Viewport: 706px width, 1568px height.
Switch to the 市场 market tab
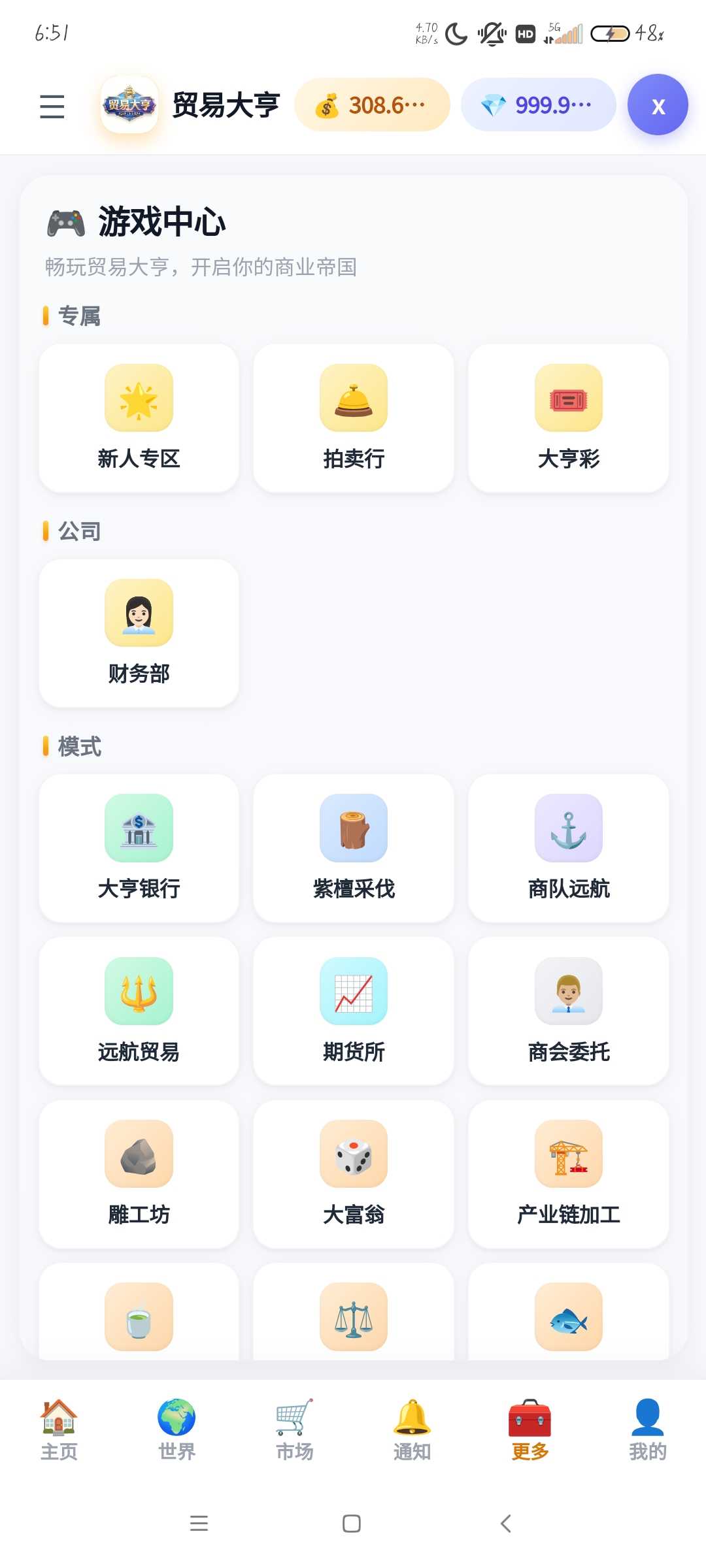click(x=294, y=1430)
